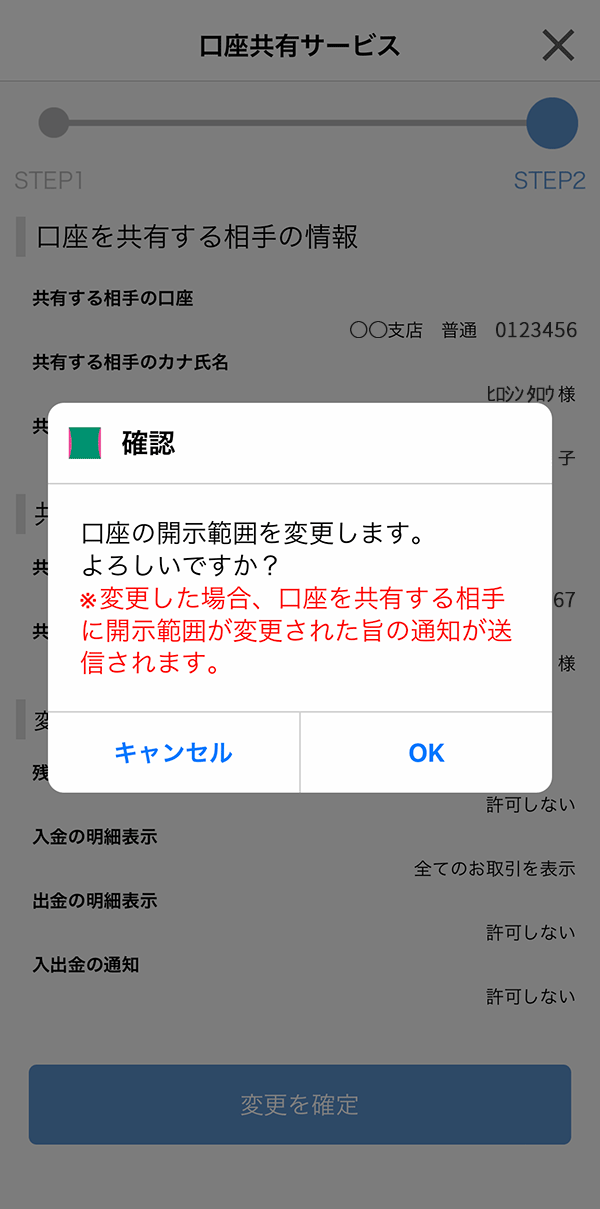Tap OK to confirm the disclosure change
Image resolution: width=600 pixels, height=1209 pixels.
[x=426, y=753]
